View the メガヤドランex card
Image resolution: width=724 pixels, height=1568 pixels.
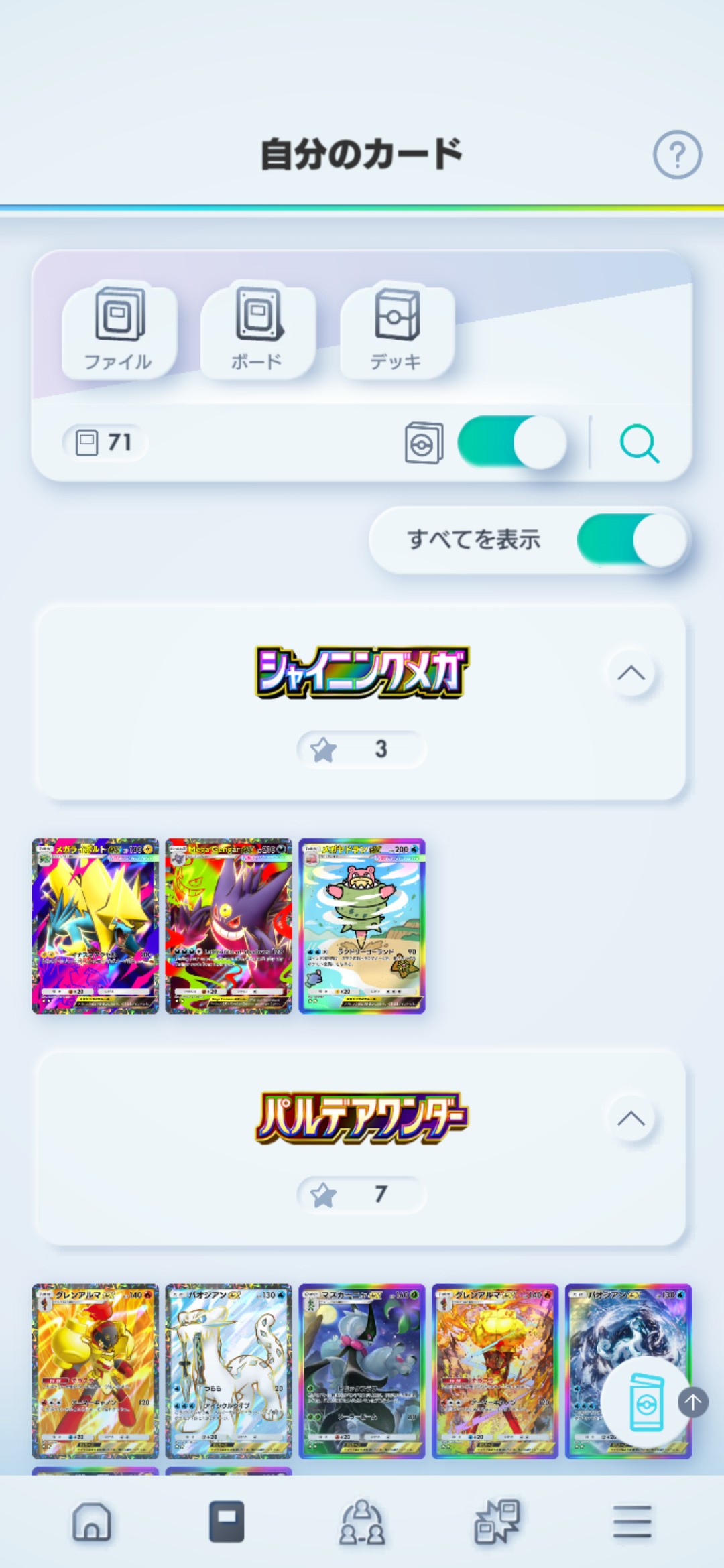pos(362,925)
